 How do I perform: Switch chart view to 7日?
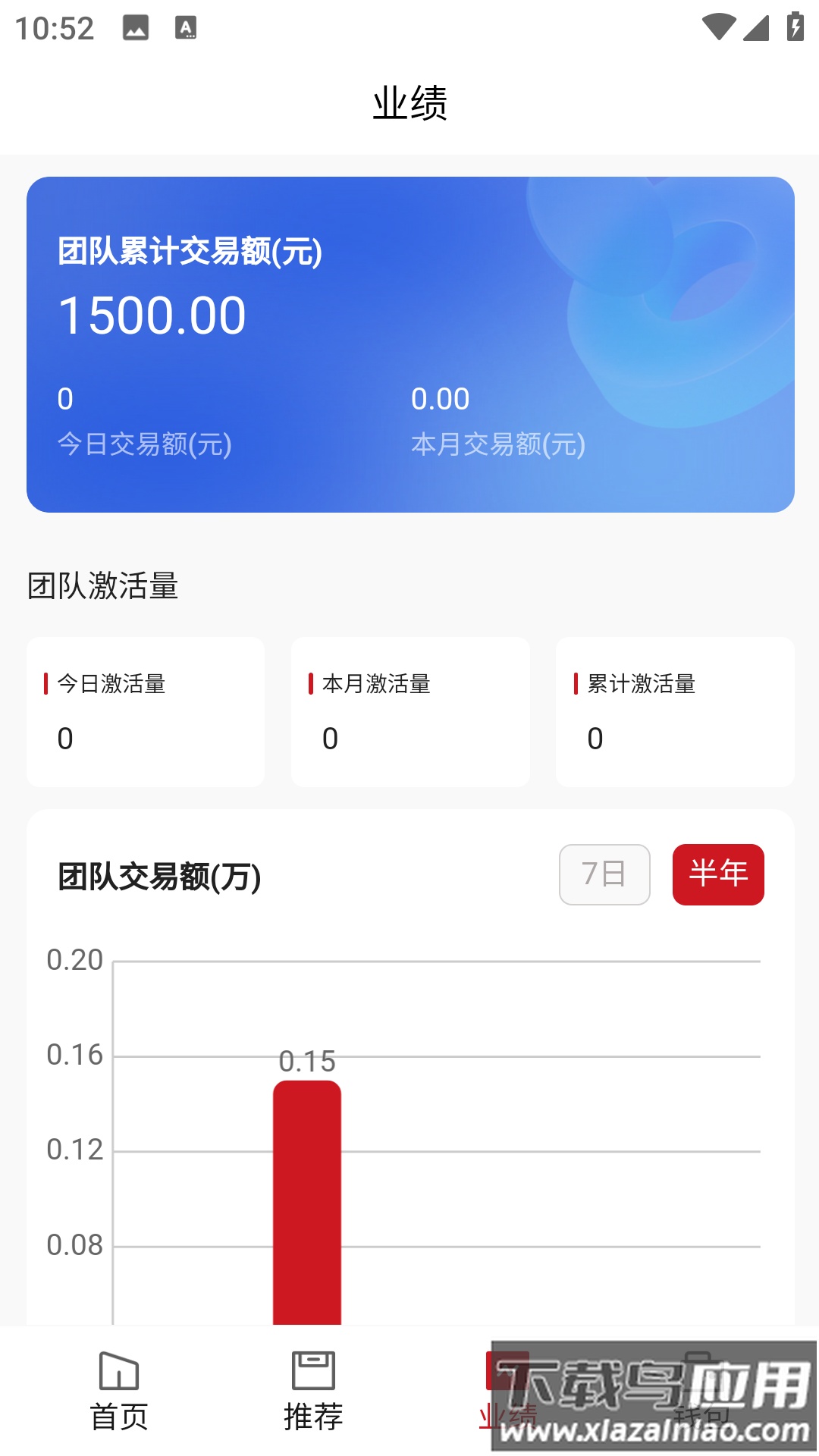(x=603, y=874)
